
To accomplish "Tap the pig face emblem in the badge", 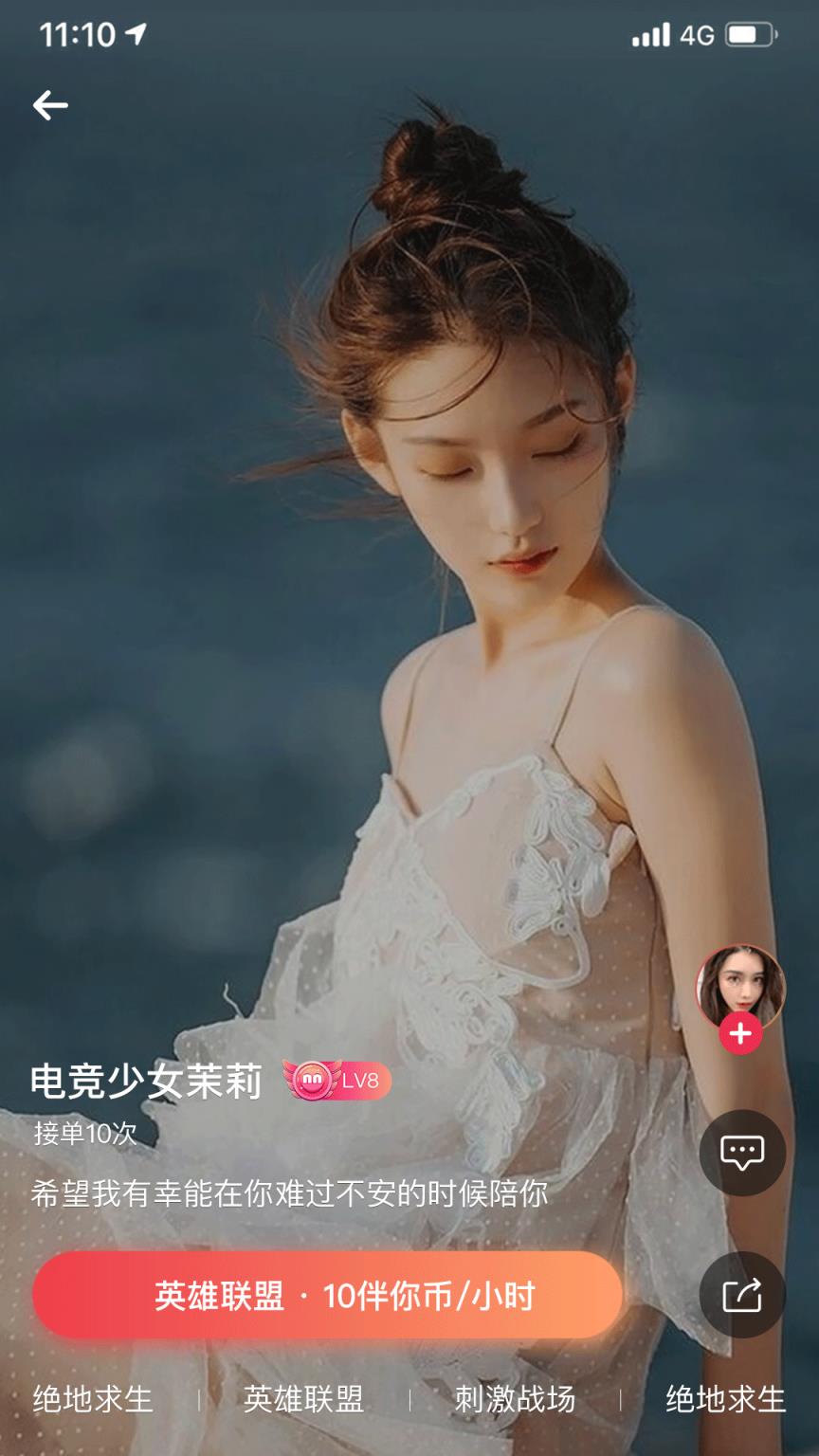I will [313, 1079].
